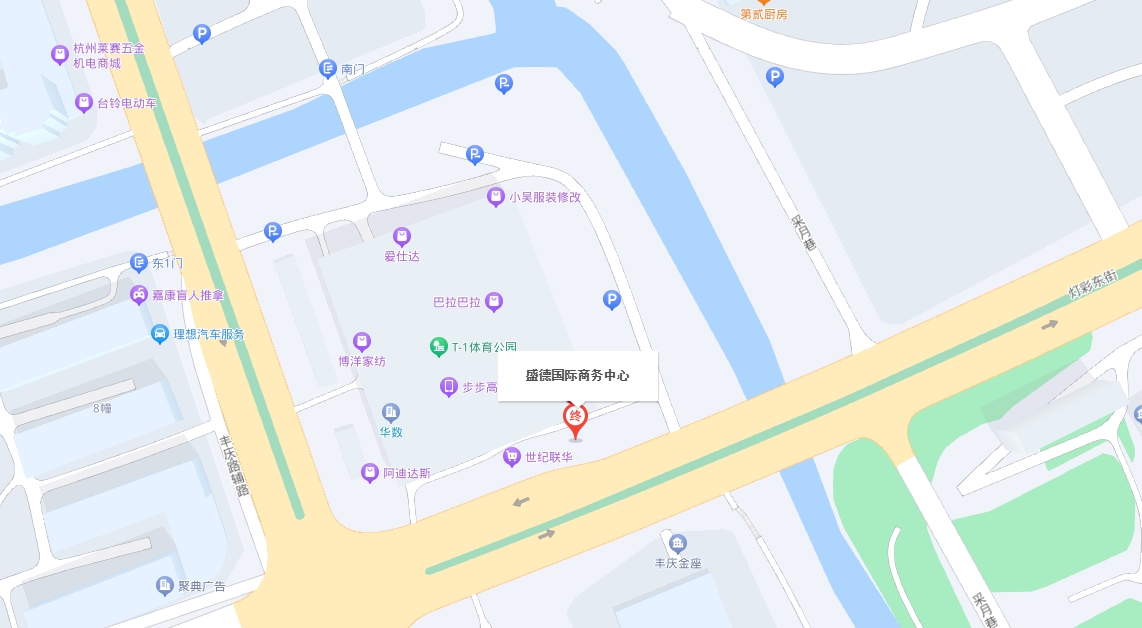Tap the 杭州莱赛五金机电商城 marker

pos(60,55)
